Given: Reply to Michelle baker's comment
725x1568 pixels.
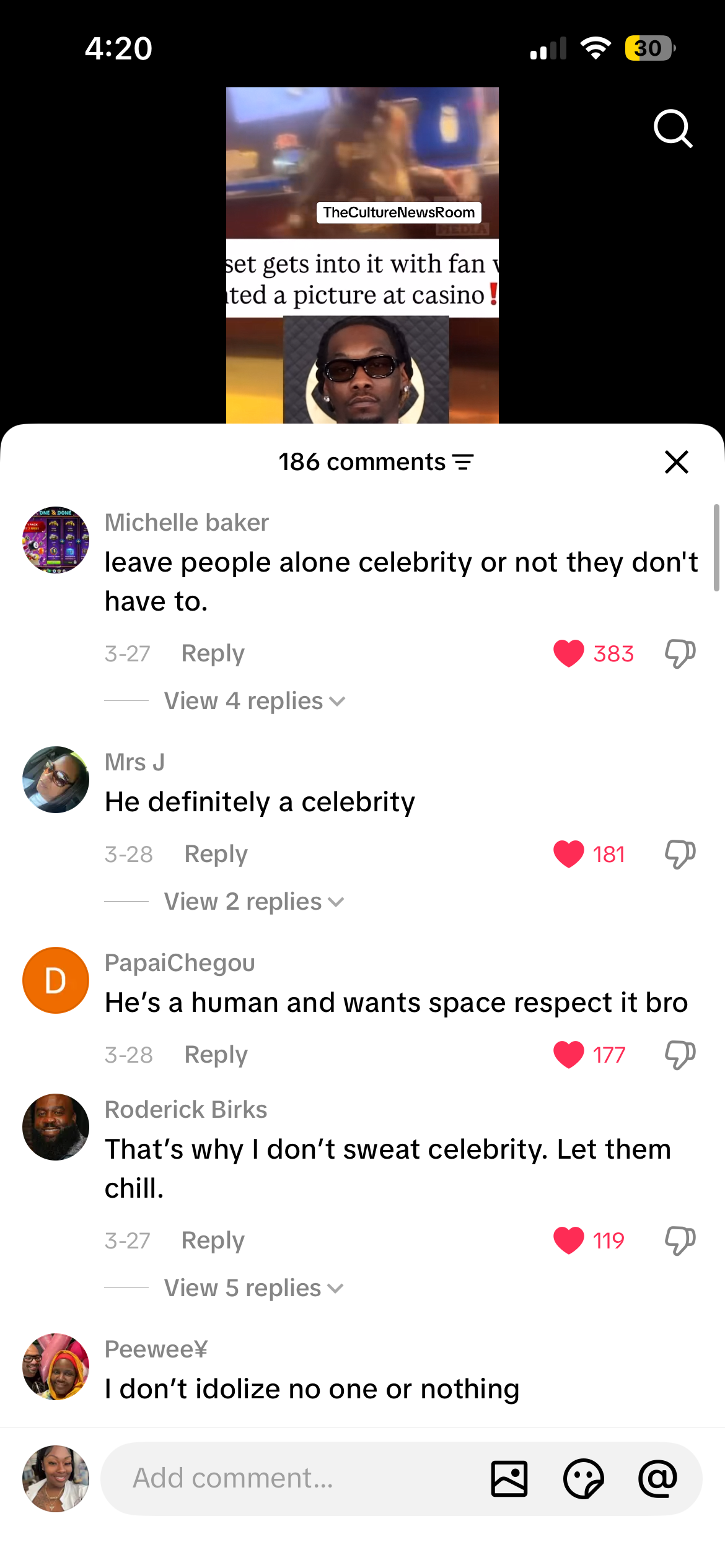Looking at the screenshot, I should click(x=213, y=653).
